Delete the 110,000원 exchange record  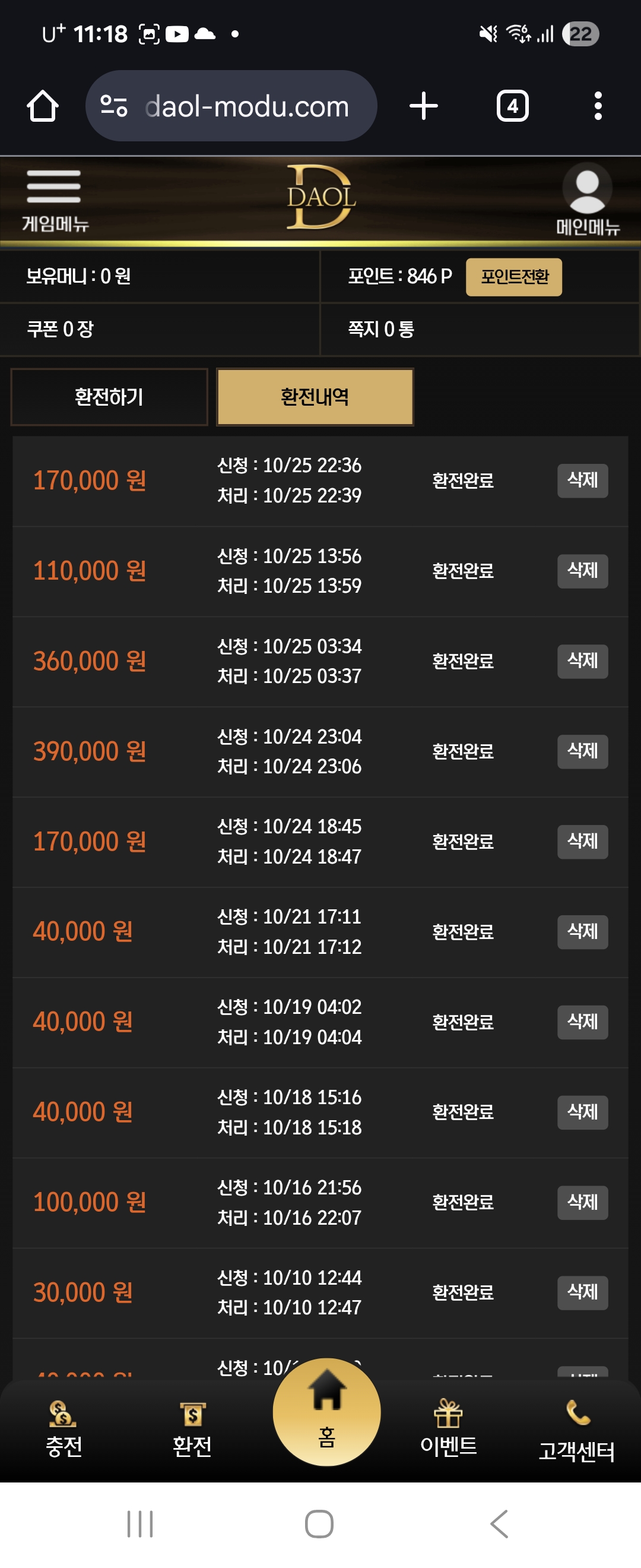[582, 570]
